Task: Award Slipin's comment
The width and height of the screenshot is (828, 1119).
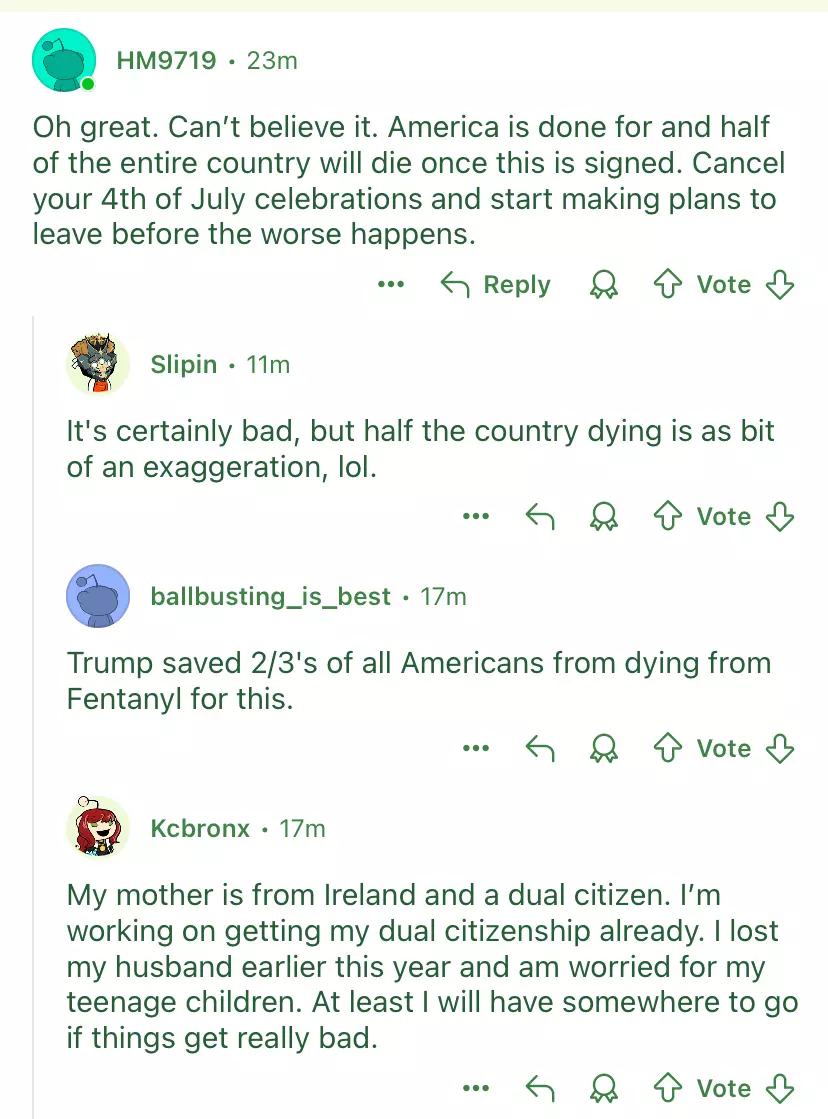Action: pyautogui.click(x=604, y=517)
